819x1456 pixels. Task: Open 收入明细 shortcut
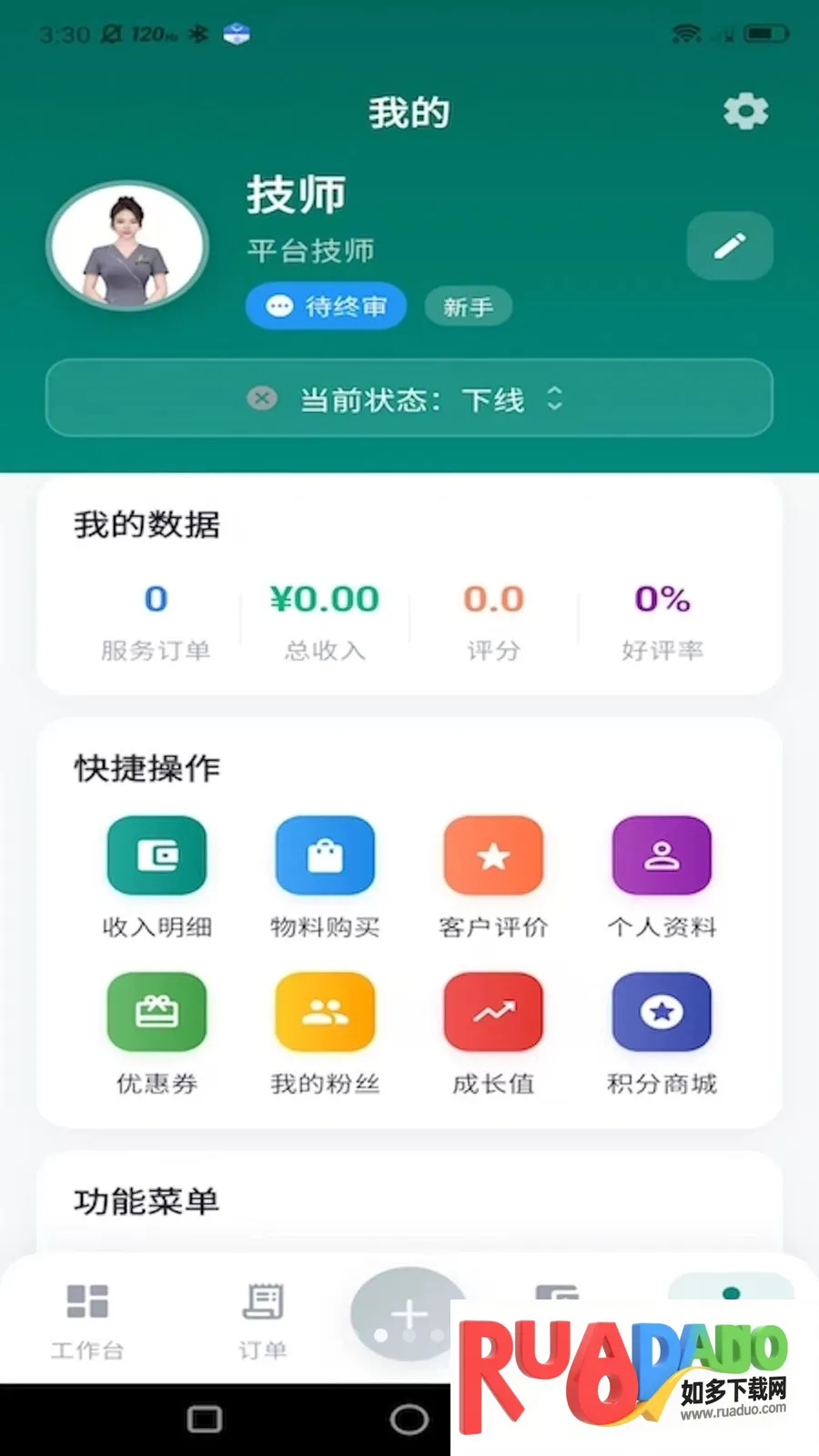tap(157, 856)
